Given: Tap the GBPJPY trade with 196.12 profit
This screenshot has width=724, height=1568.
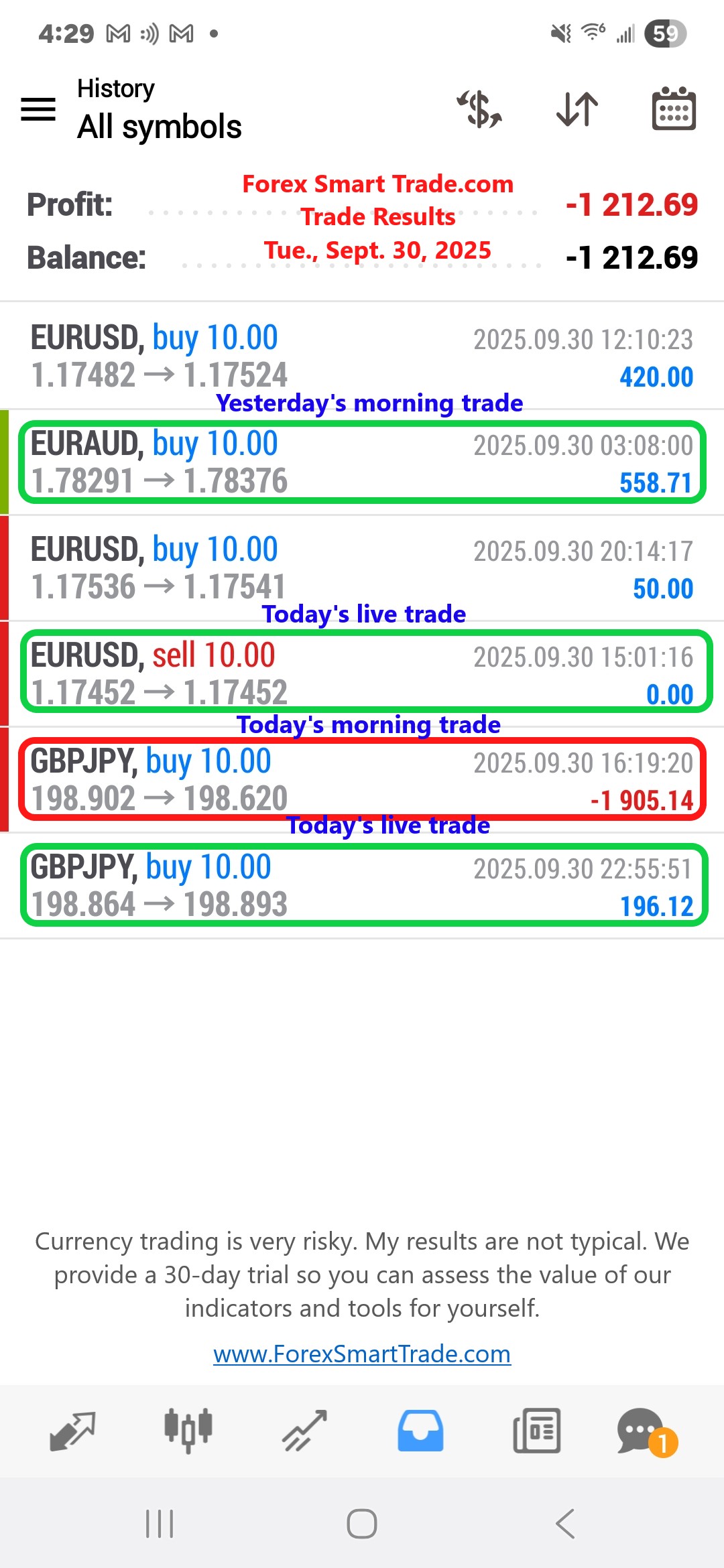Looking at the screenshot, I should pyautogui.click(x=362, y=886).
